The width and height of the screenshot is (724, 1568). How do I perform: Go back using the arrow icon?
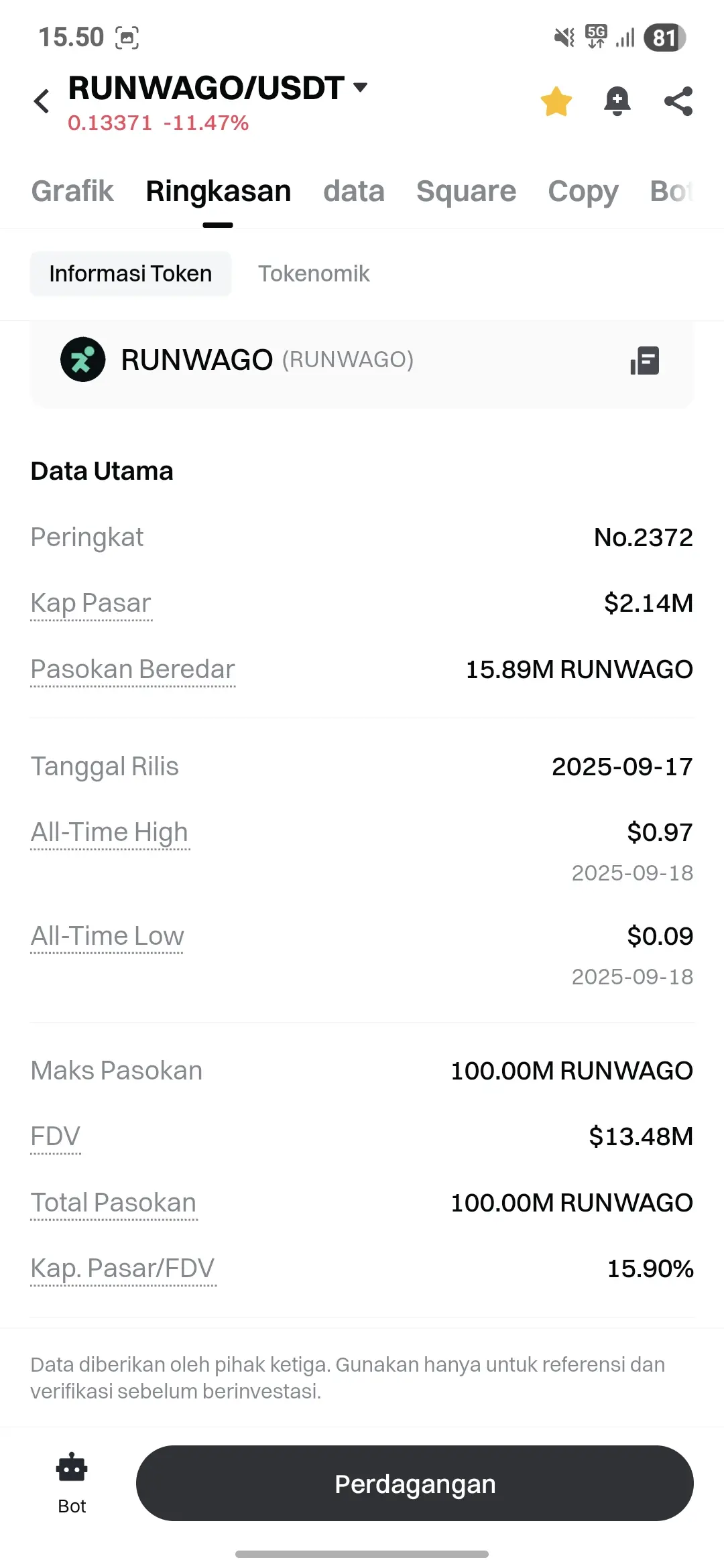click(42, 102)
